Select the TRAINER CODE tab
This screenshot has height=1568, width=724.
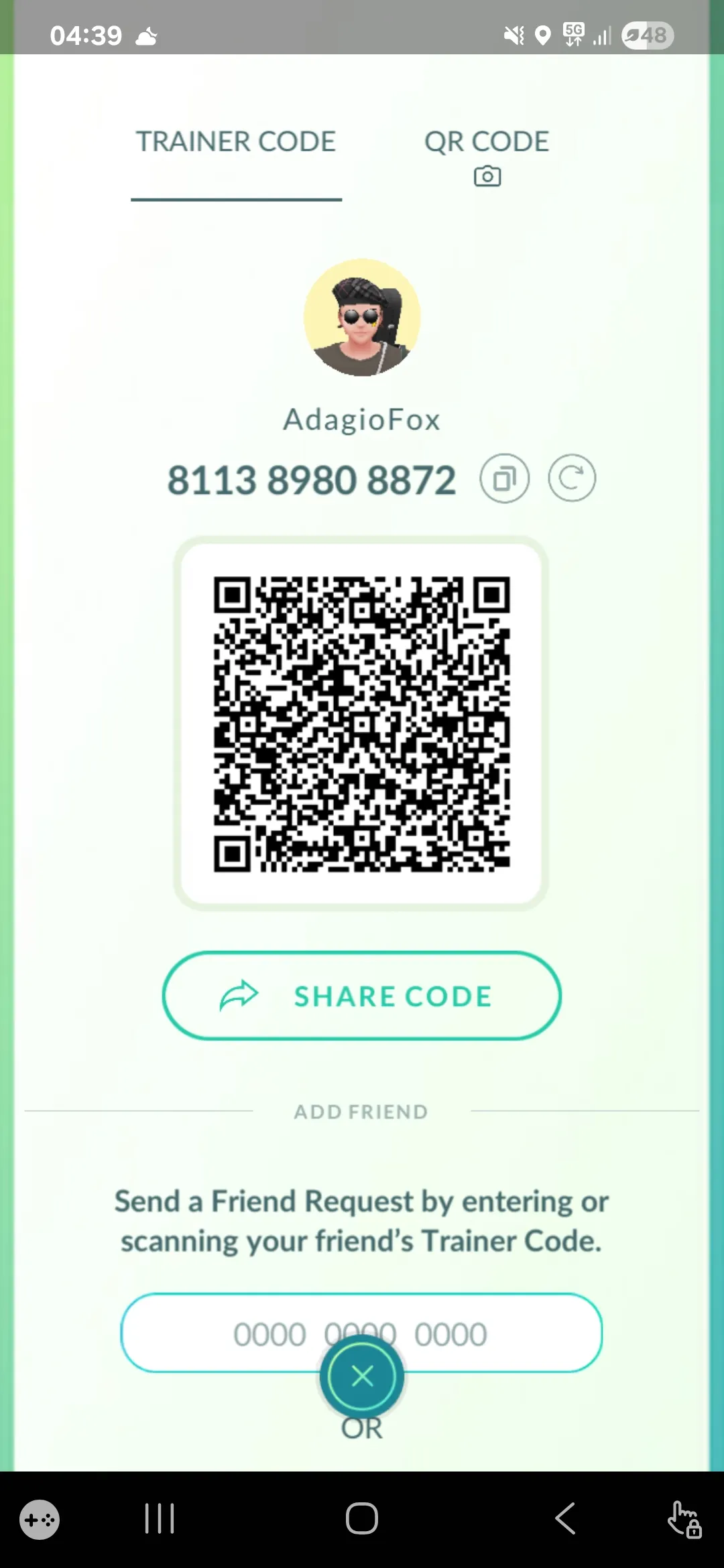[x=236, y=142]
